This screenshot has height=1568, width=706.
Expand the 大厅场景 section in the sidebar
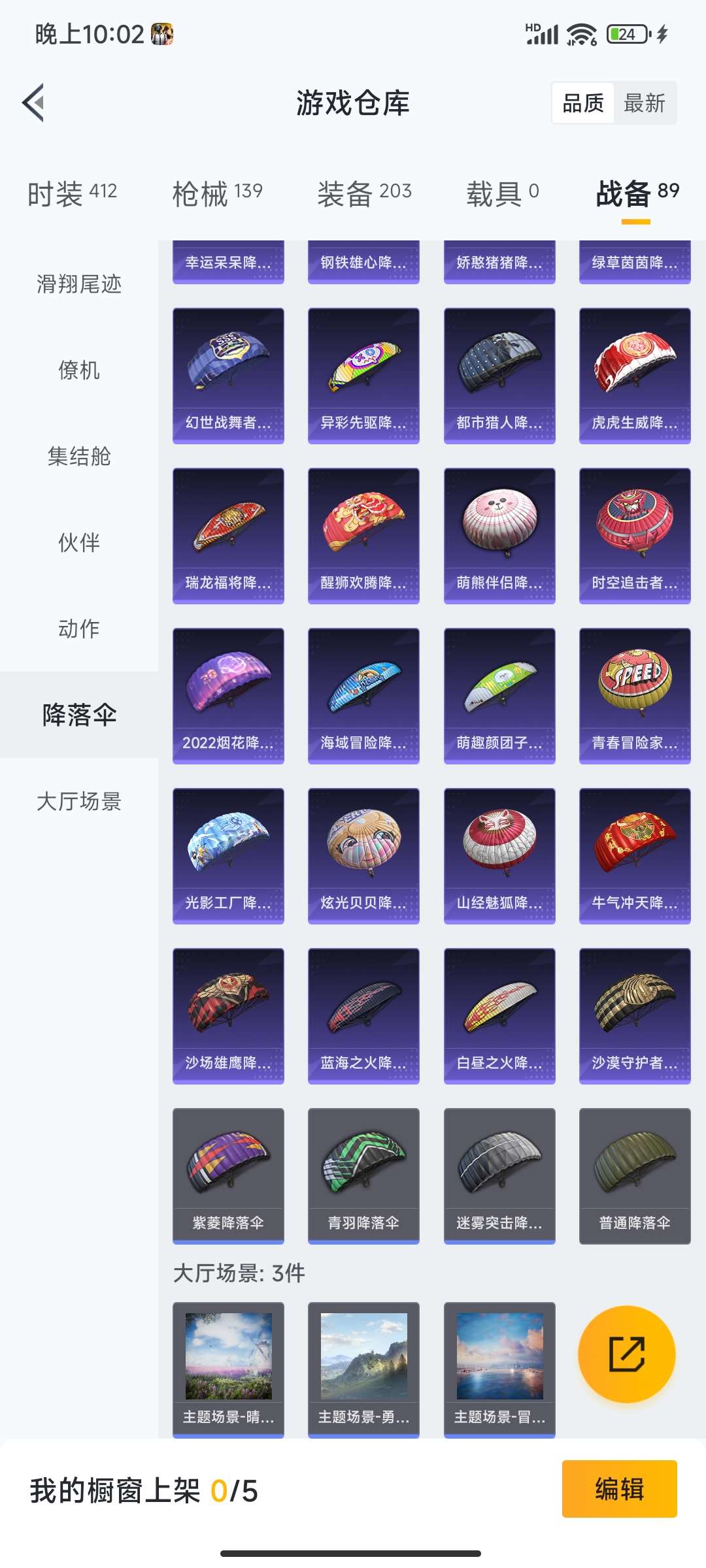pos(78,803)
